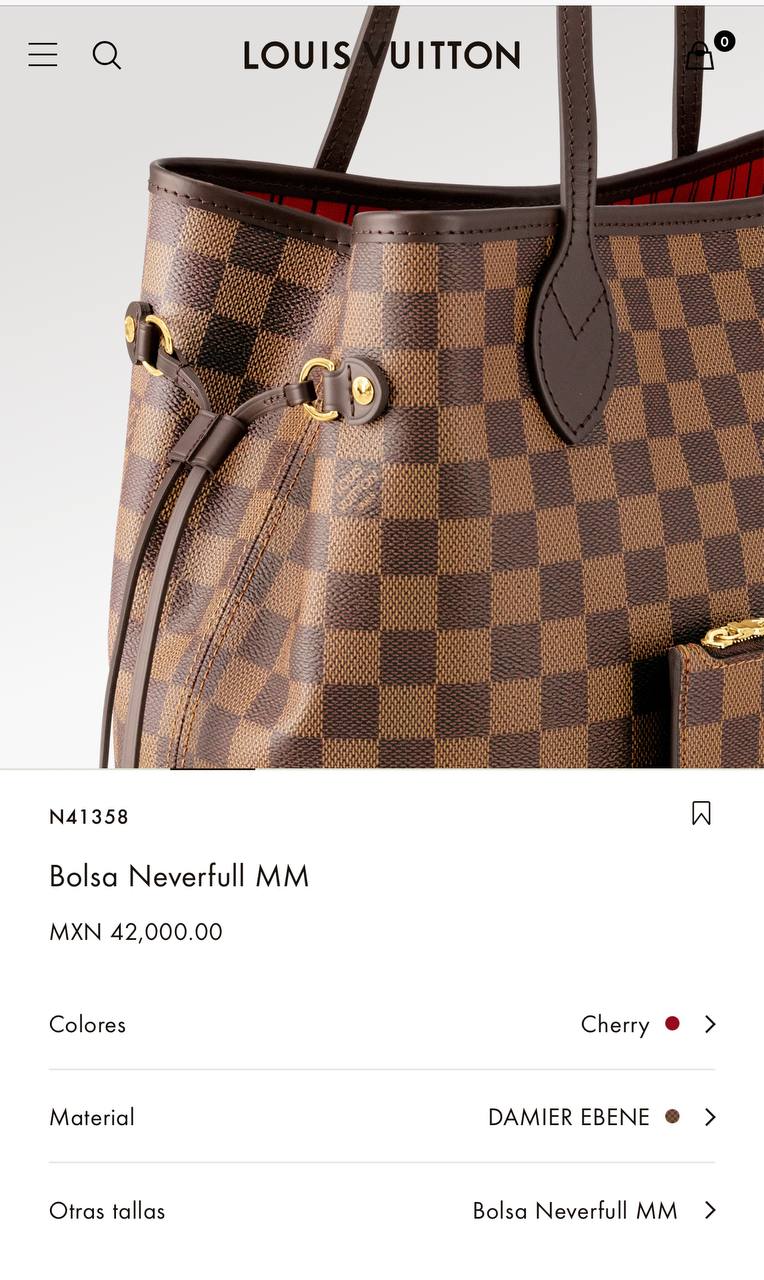Click the Cherry color dot swatch icon

point(672,1024)
